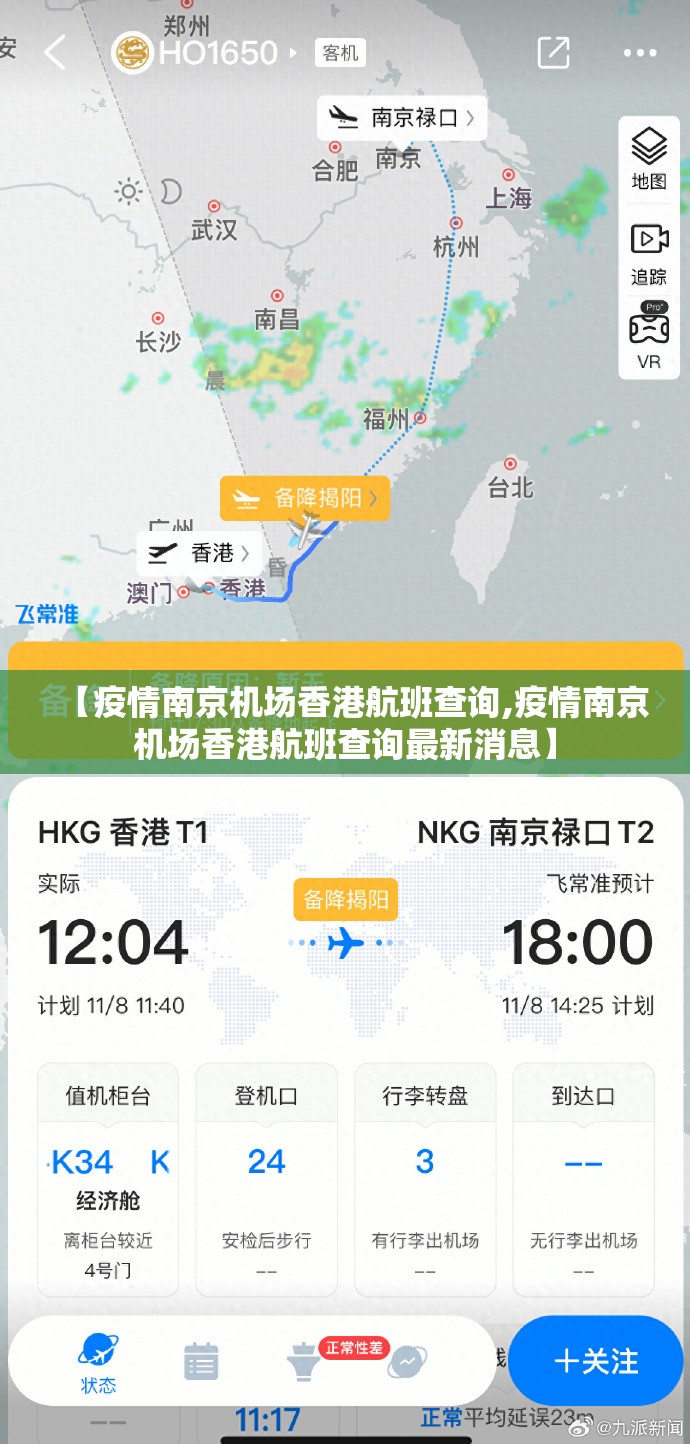Open the 香港 departure airport label
This screenshot has width=690, height=1444.
200,553
